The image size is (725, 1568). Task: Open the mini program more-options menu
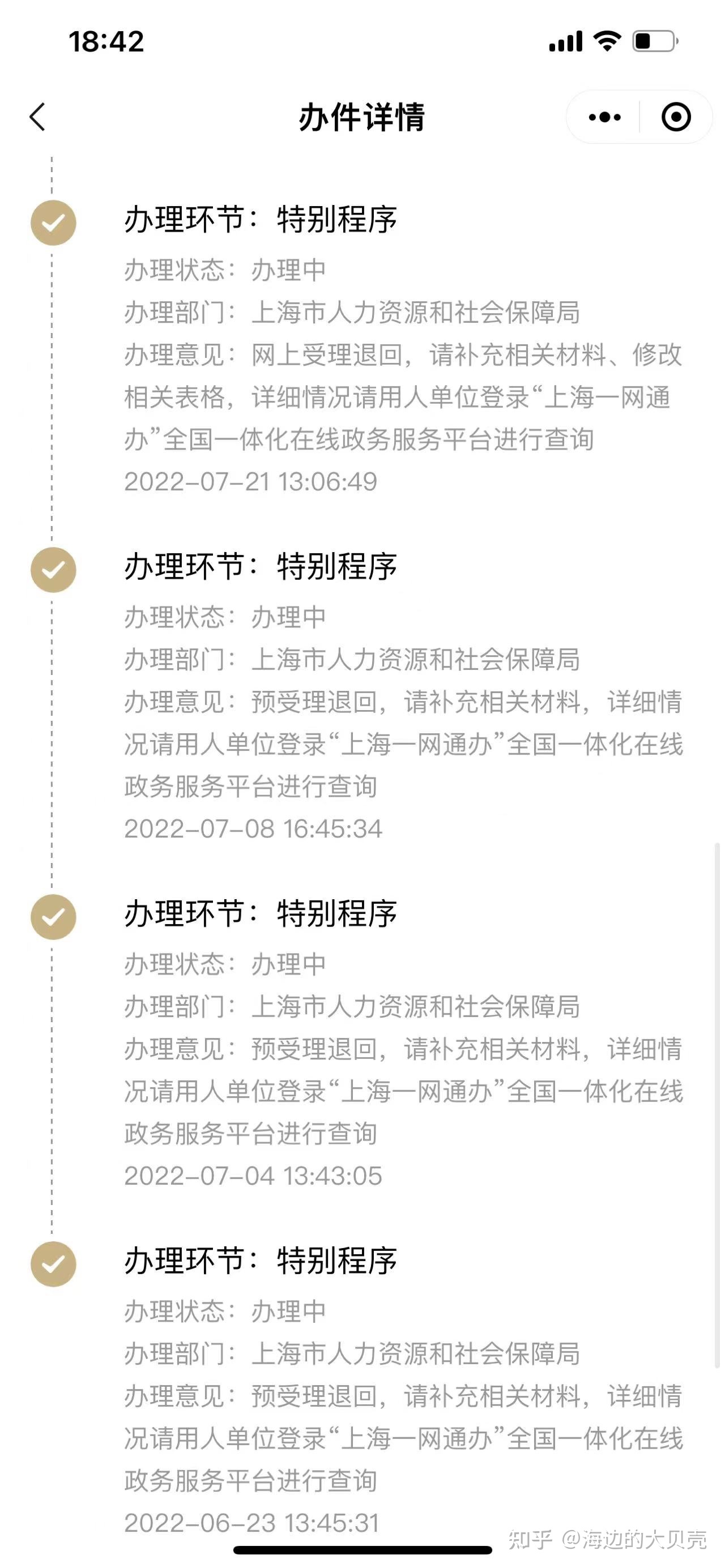click(x=604, y=117)
